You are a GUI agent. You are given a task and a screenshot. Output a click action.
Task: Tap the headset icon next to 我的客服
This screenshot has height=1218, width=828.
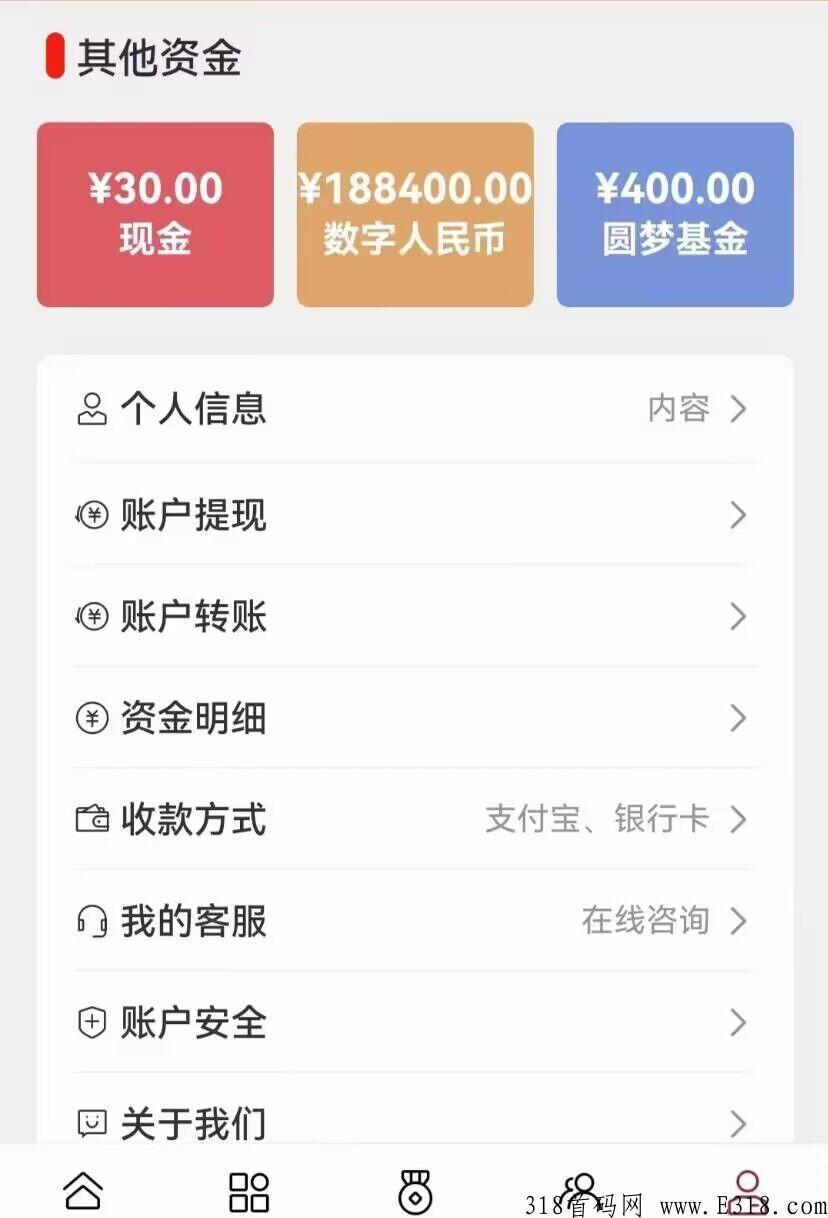(x=91, y=921)
